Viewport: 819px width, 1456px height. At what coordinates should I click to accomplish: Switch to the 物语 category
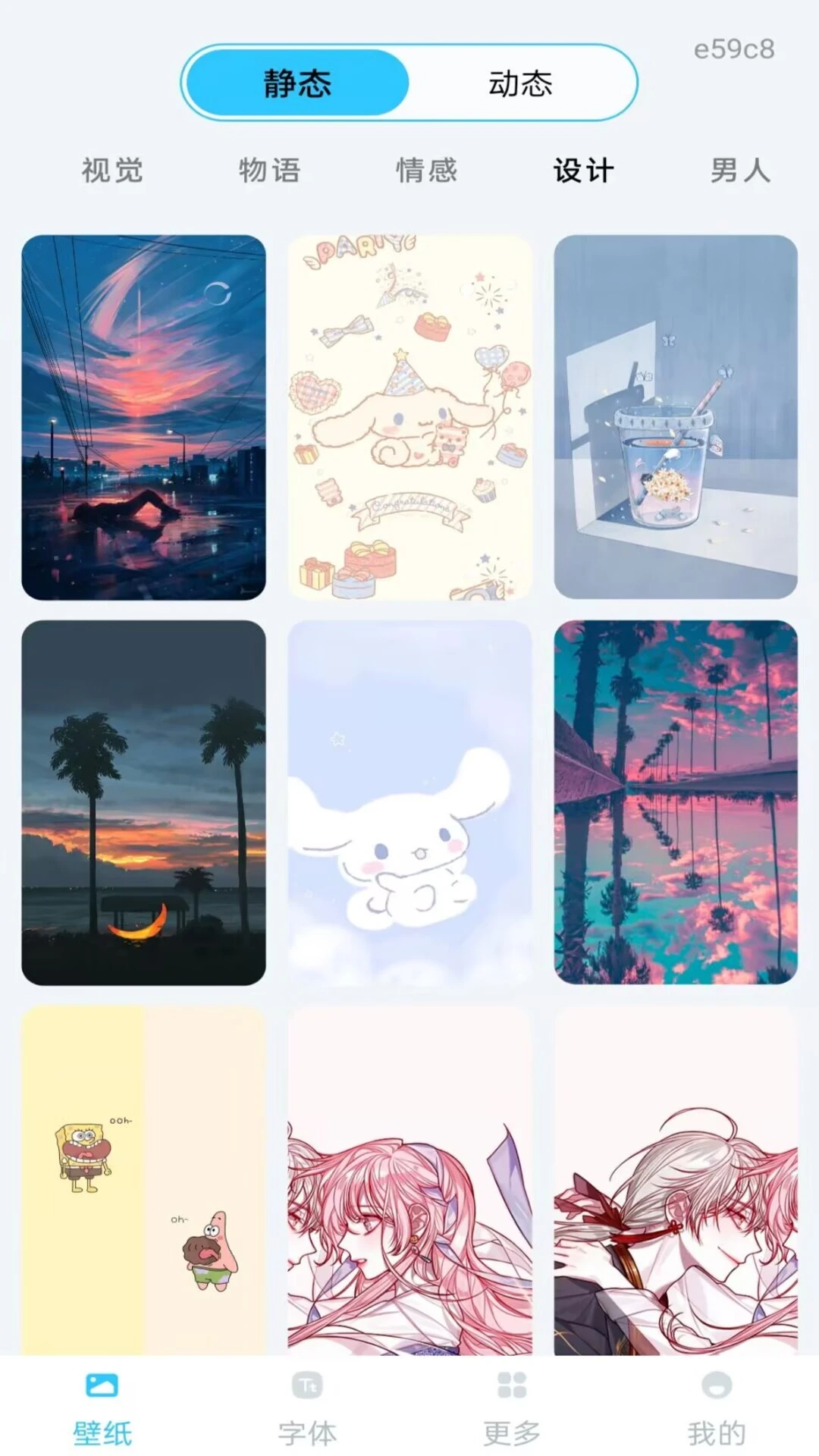270,170
